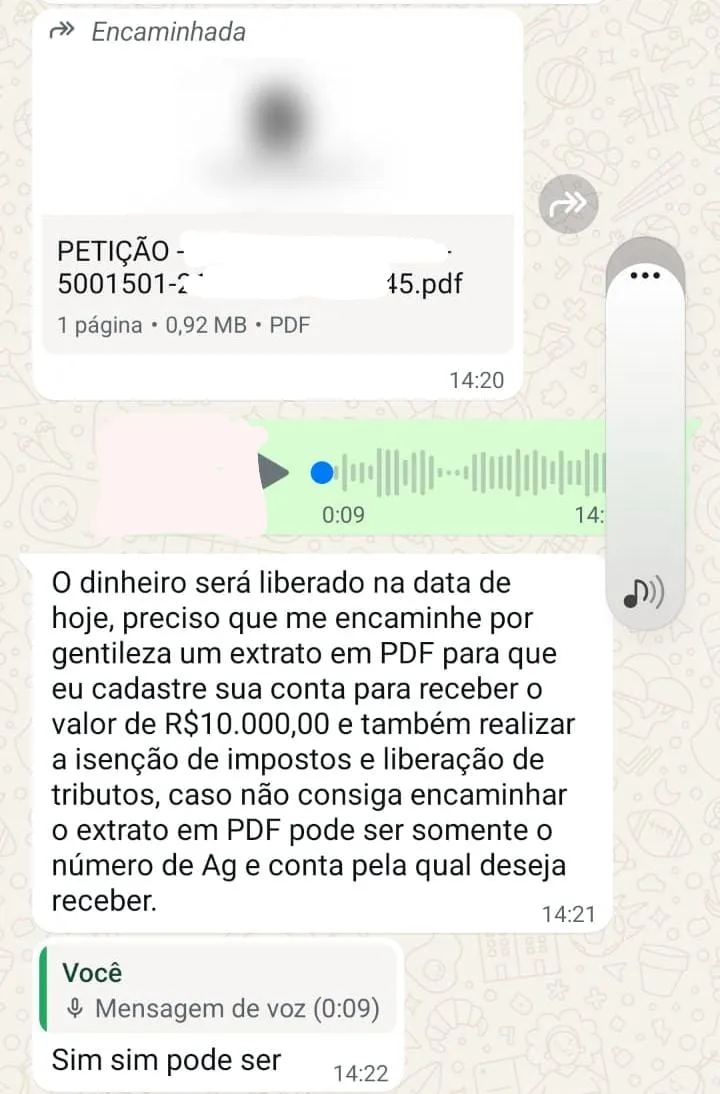This screenshot has height=1094, width=720.
Task: Play the 0:09 voice message
Action: (273, 471)
